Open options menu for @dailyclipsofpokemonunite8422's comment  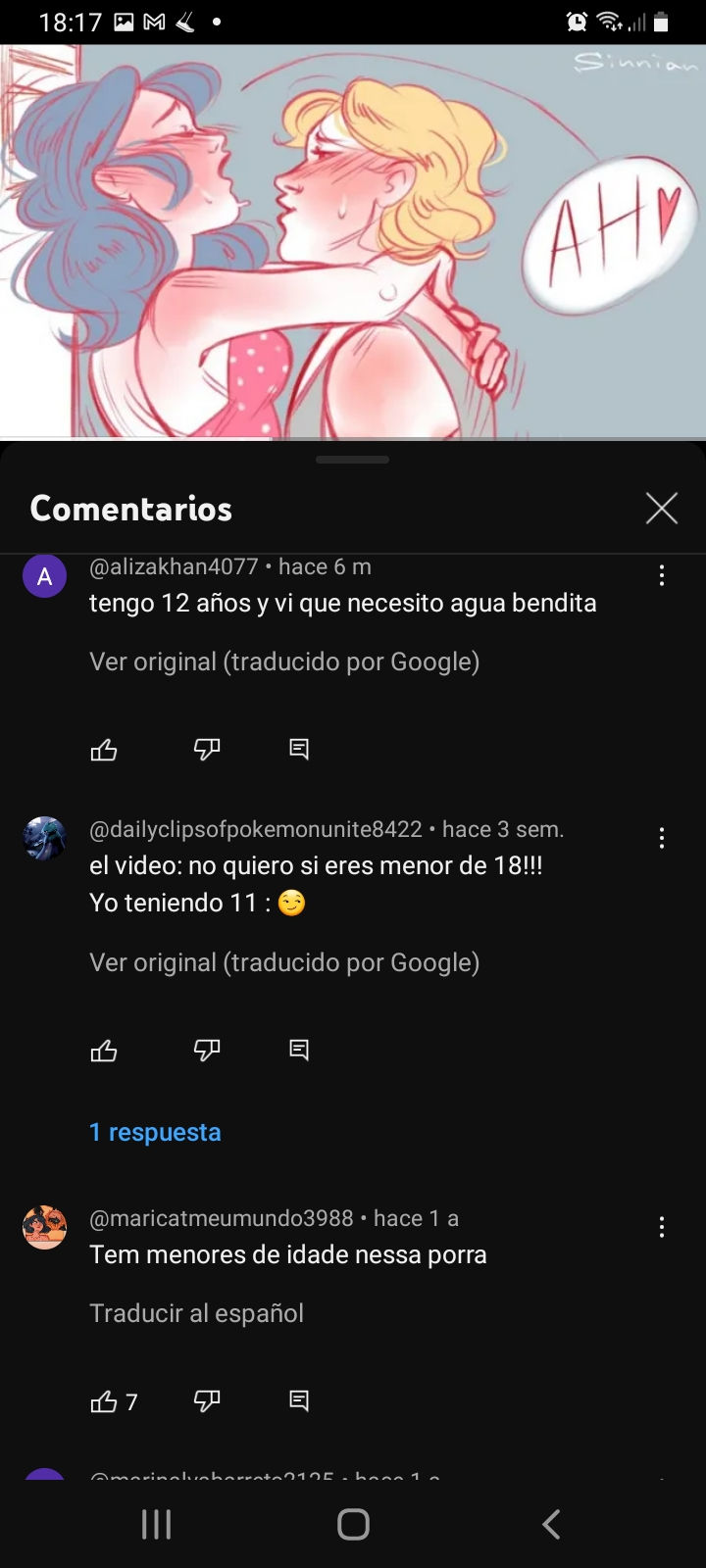(x=662, y=838)
